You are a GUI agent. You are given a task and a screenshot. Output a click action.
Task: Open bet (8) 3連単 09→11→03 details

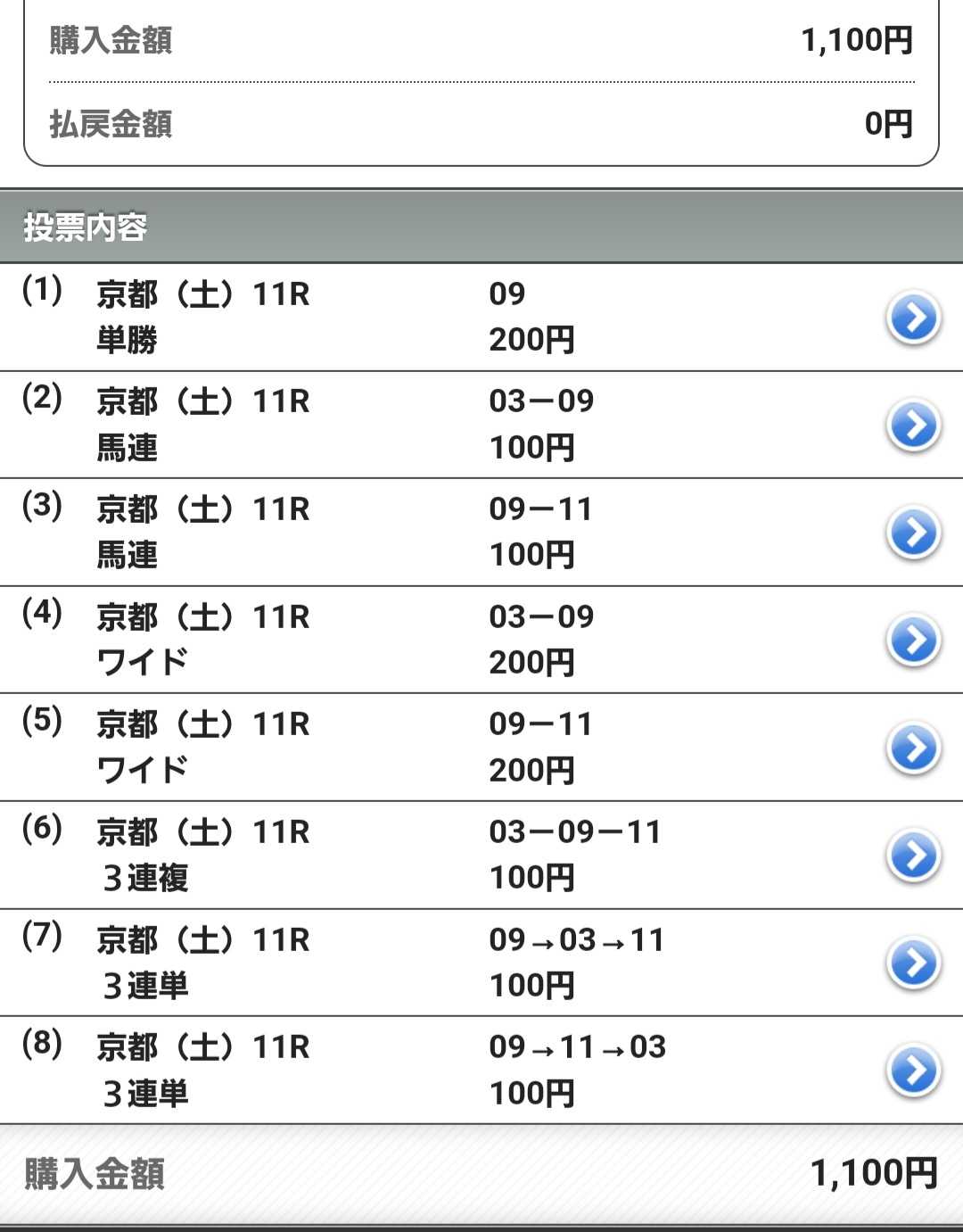(x=914, y=1070)
